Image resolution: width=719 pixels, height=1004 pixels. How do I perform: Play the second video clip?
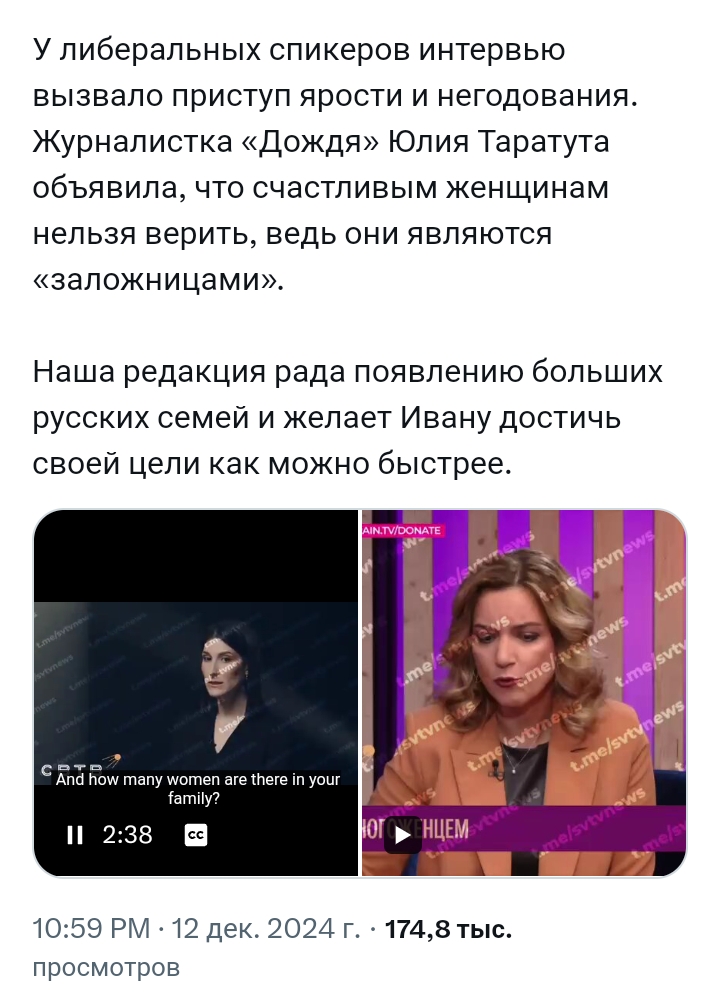tap(401, 835)
